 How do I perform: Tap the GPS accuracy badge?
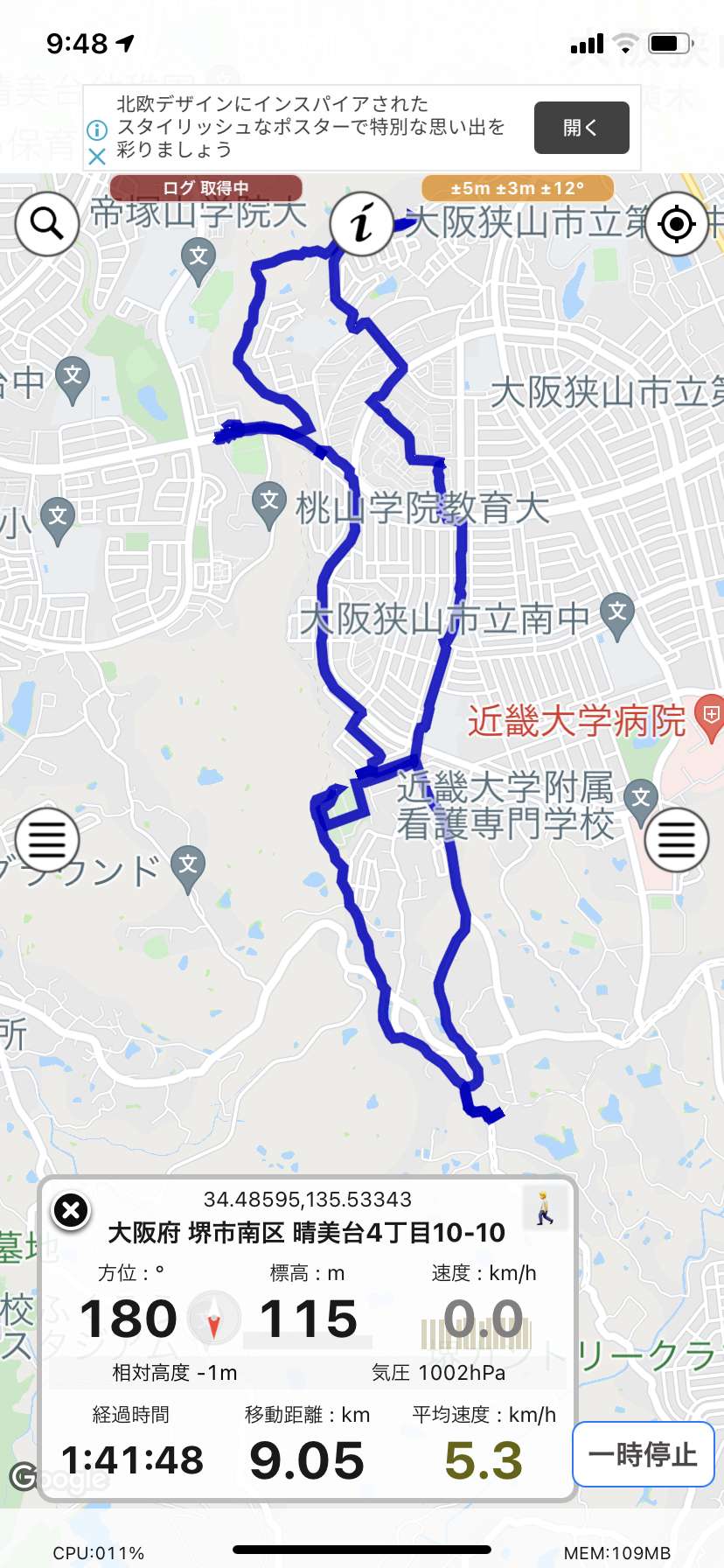coord(518,188)
